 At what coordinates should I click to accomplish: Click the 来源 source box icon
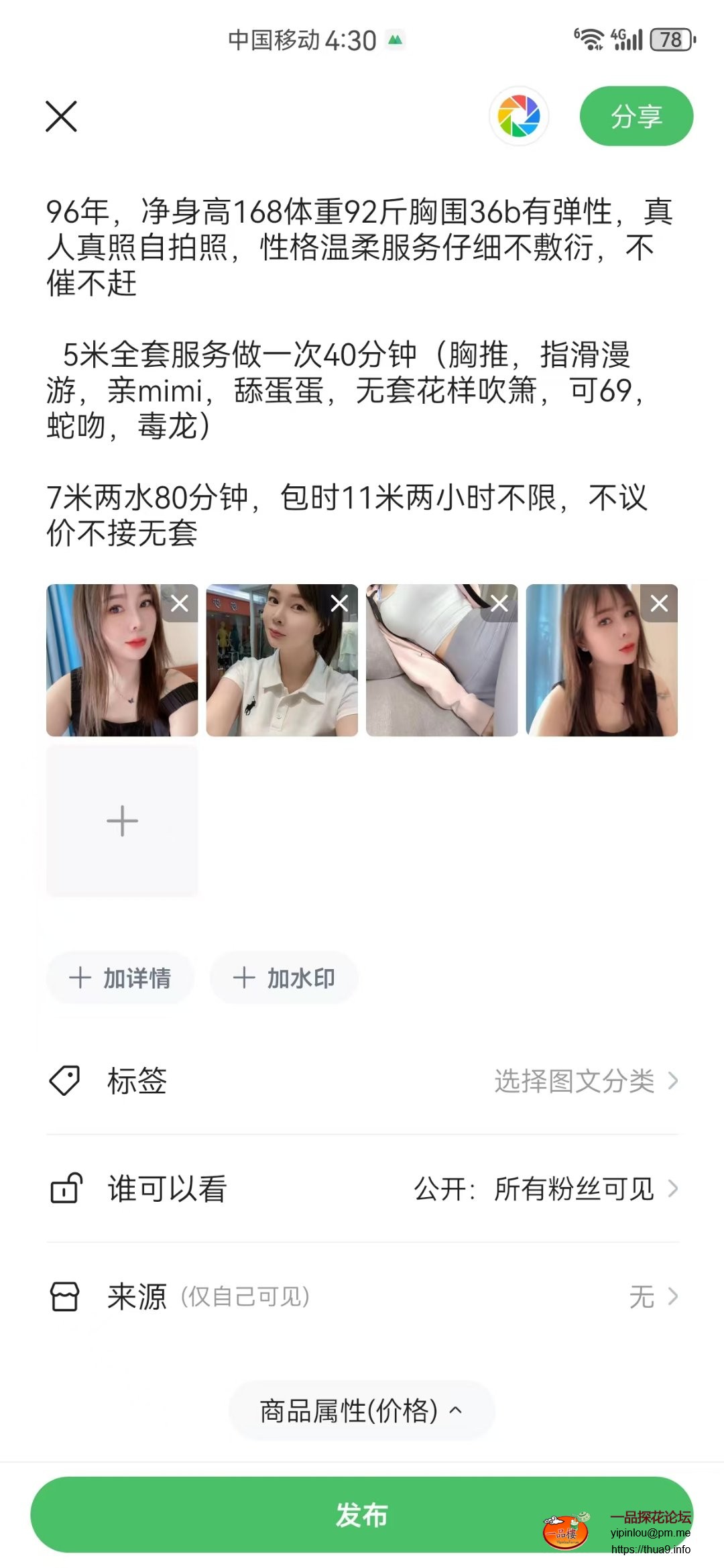(x=65, y=1296)
